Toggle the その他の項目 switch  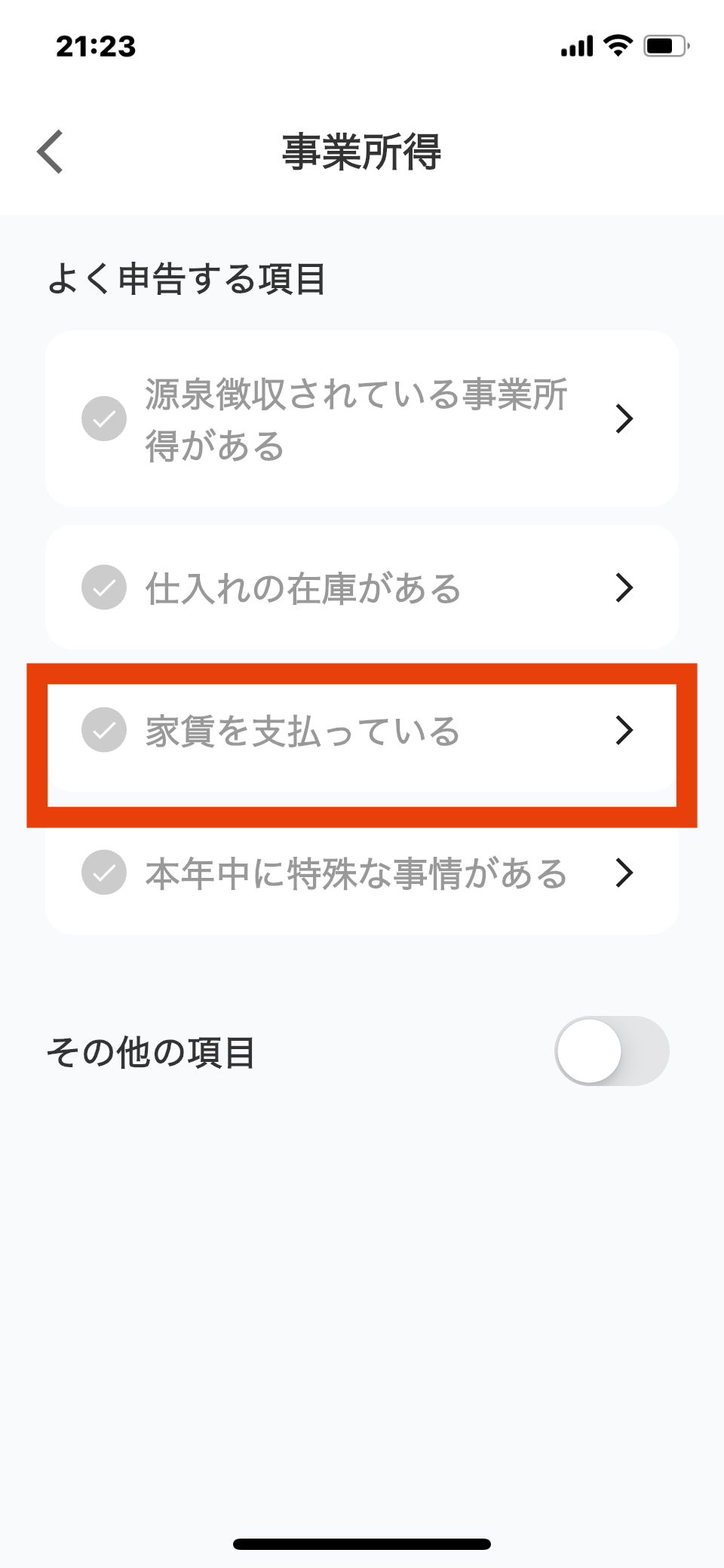click(612, 1051)
